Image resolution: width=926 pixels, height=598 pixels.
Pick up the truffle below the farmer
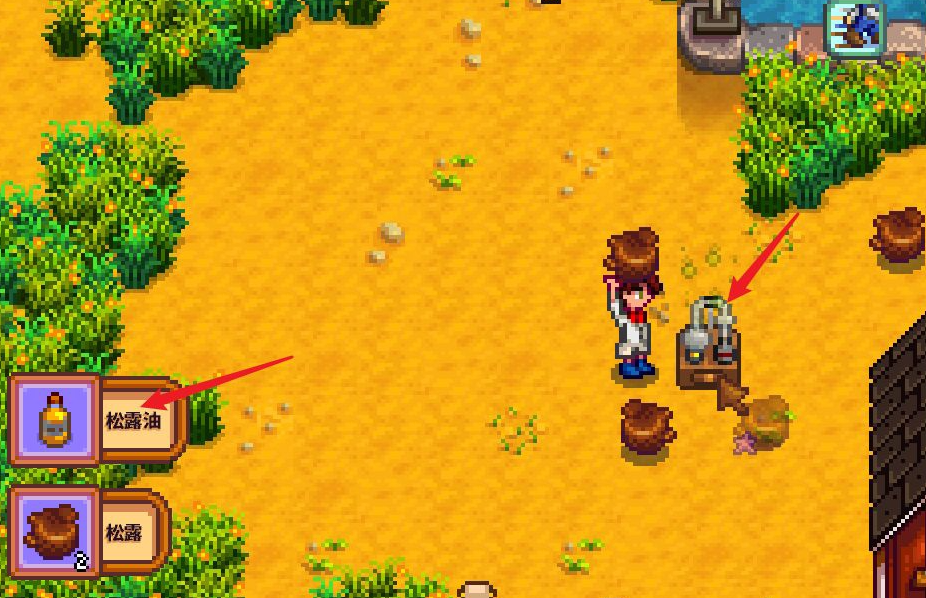point(646,426)
